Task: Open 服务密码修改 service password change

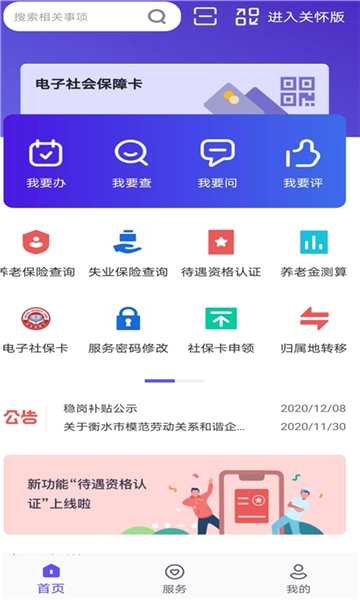Action: coord(128,330)
